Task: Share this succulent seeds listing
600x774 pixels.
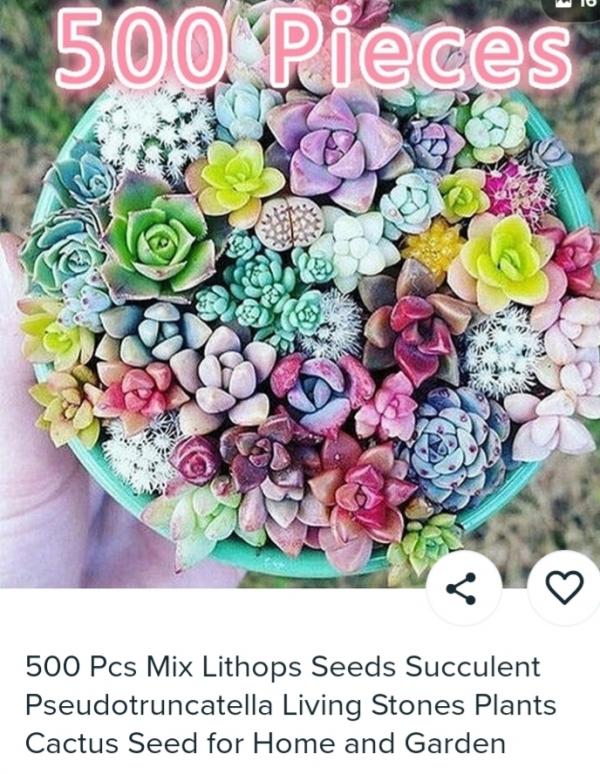Action: (x=462, y=589)
